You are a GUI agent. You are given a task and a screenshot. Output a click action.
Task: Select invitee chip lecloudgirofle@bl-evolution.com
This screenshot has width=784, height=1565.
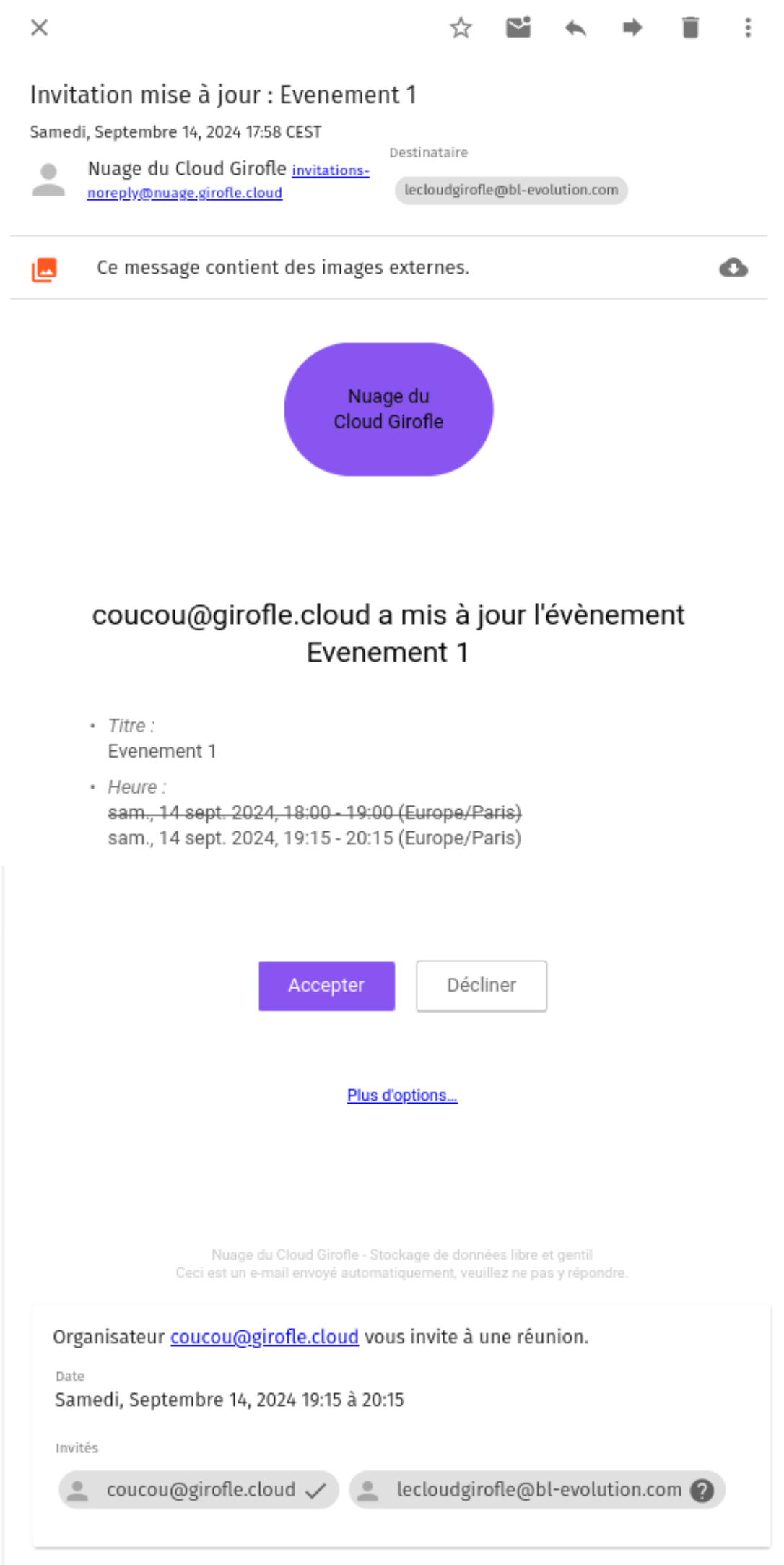[537, 1490]
